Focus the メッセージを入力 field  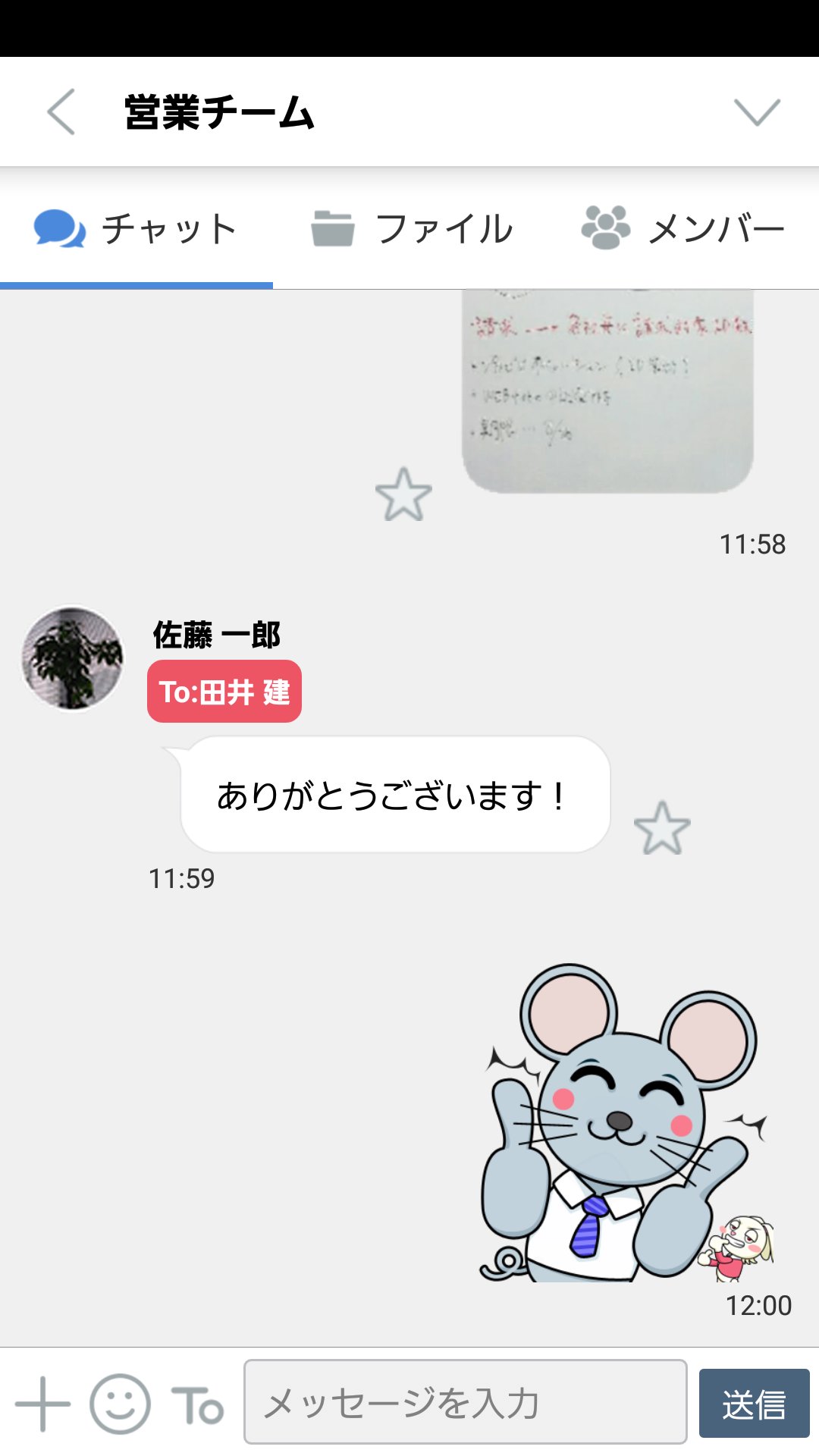(465, 1401)
